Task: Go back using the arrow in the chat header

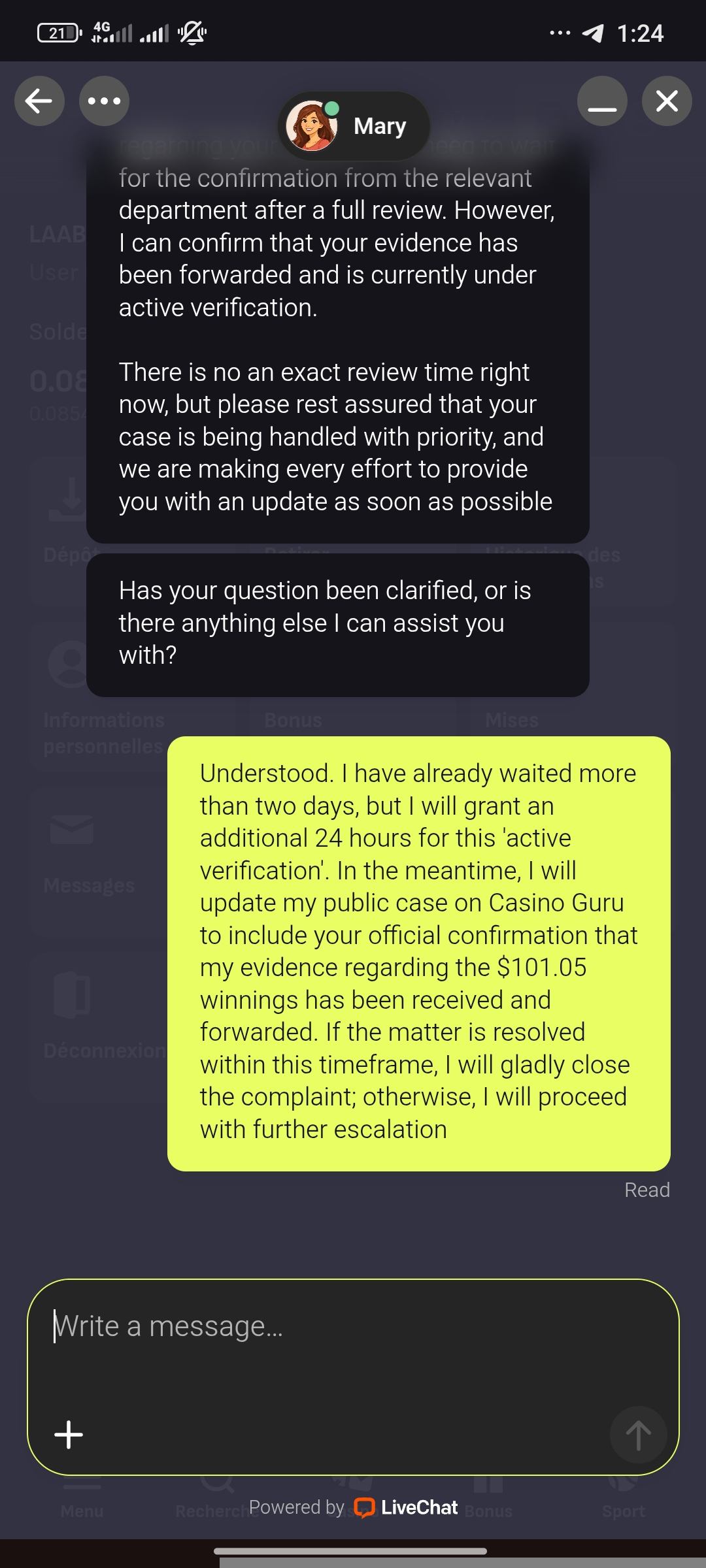Action: click(x=39, y=101)
